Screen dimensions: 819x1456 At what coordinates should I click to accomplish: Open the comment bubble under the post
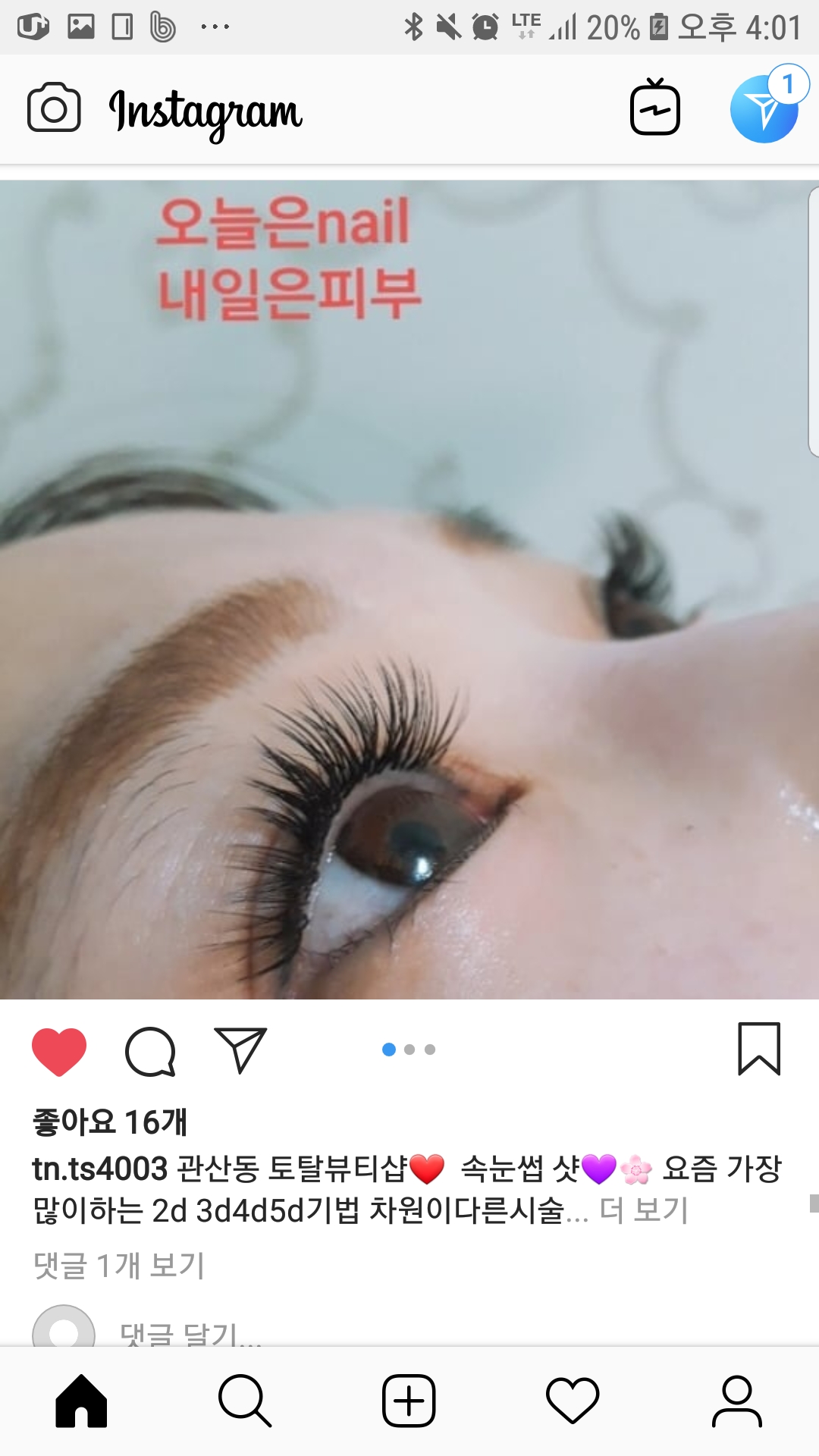[150, 1051]
